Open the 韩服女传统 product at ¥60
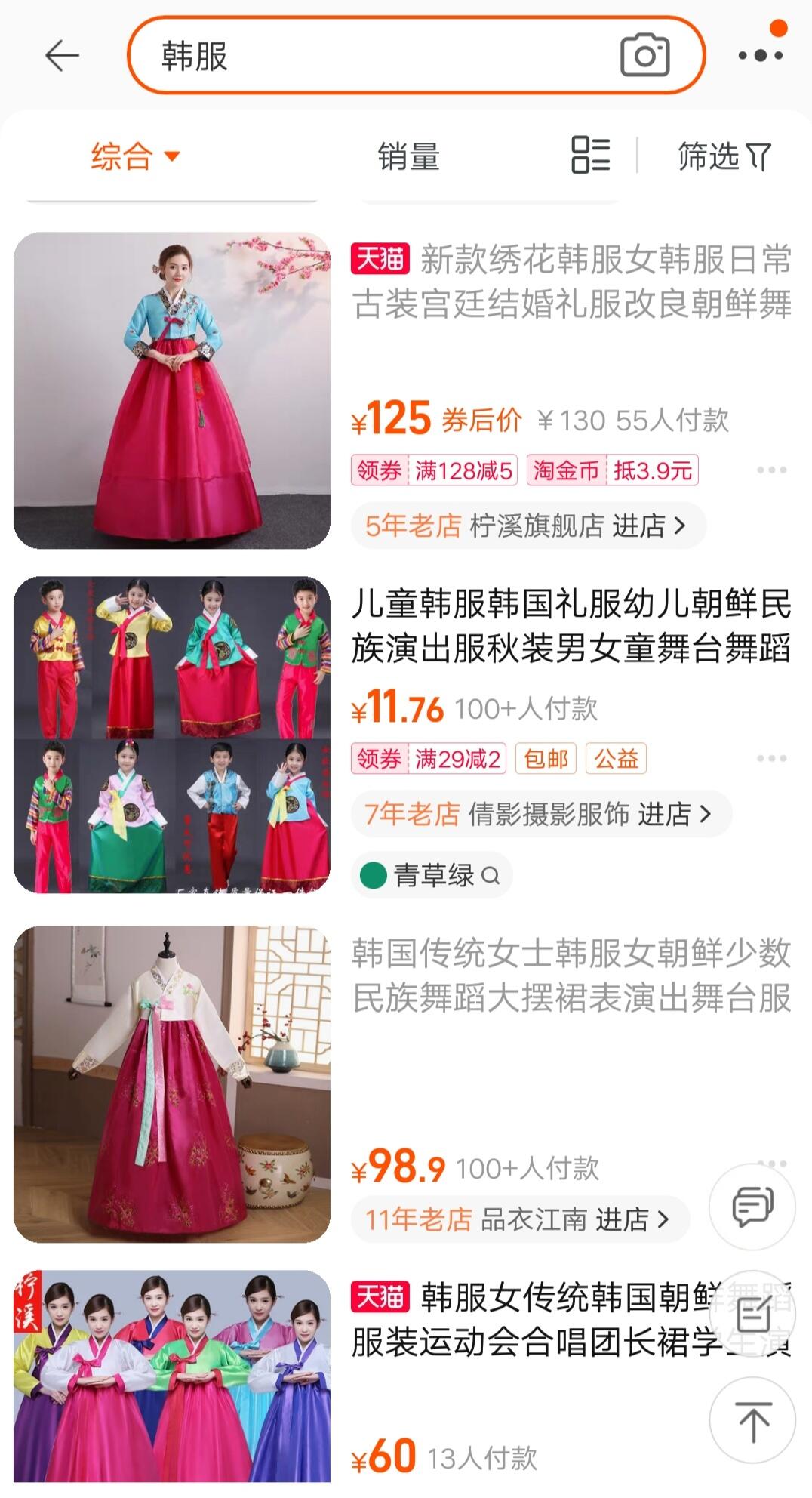 (528, 1319)
